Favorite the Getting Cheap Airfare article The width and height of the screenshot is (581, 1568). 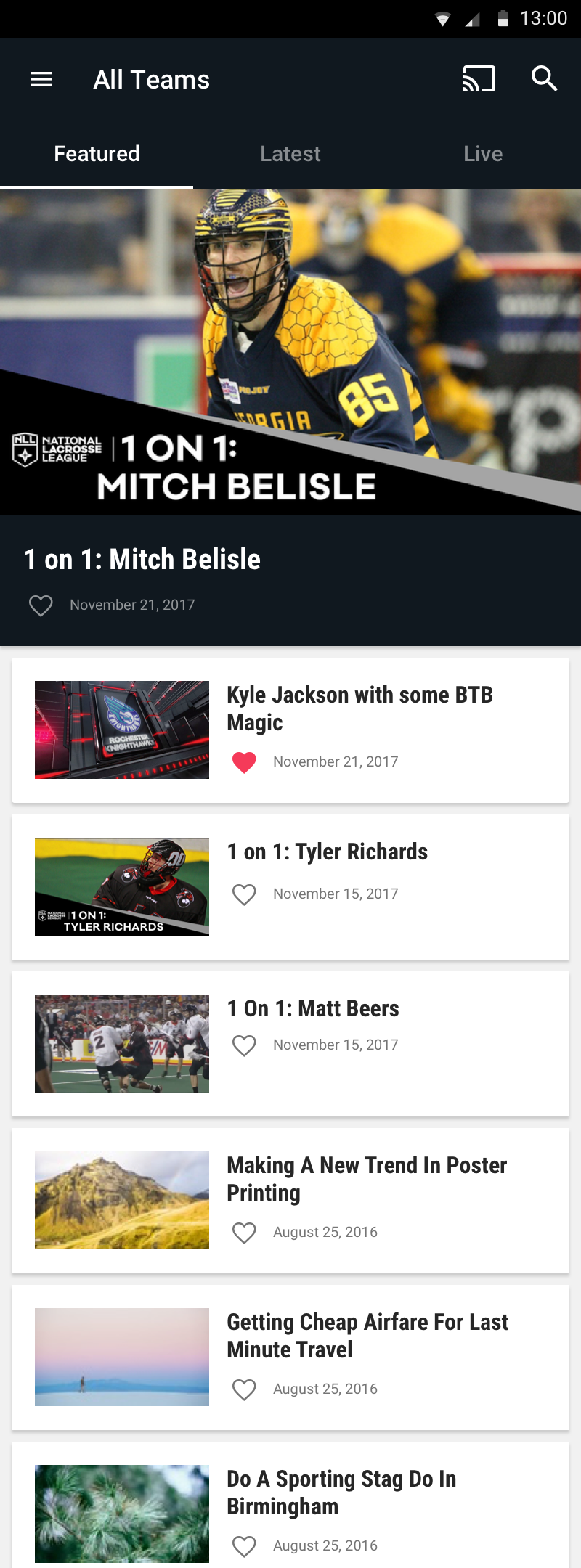(x=244, y=1389)
